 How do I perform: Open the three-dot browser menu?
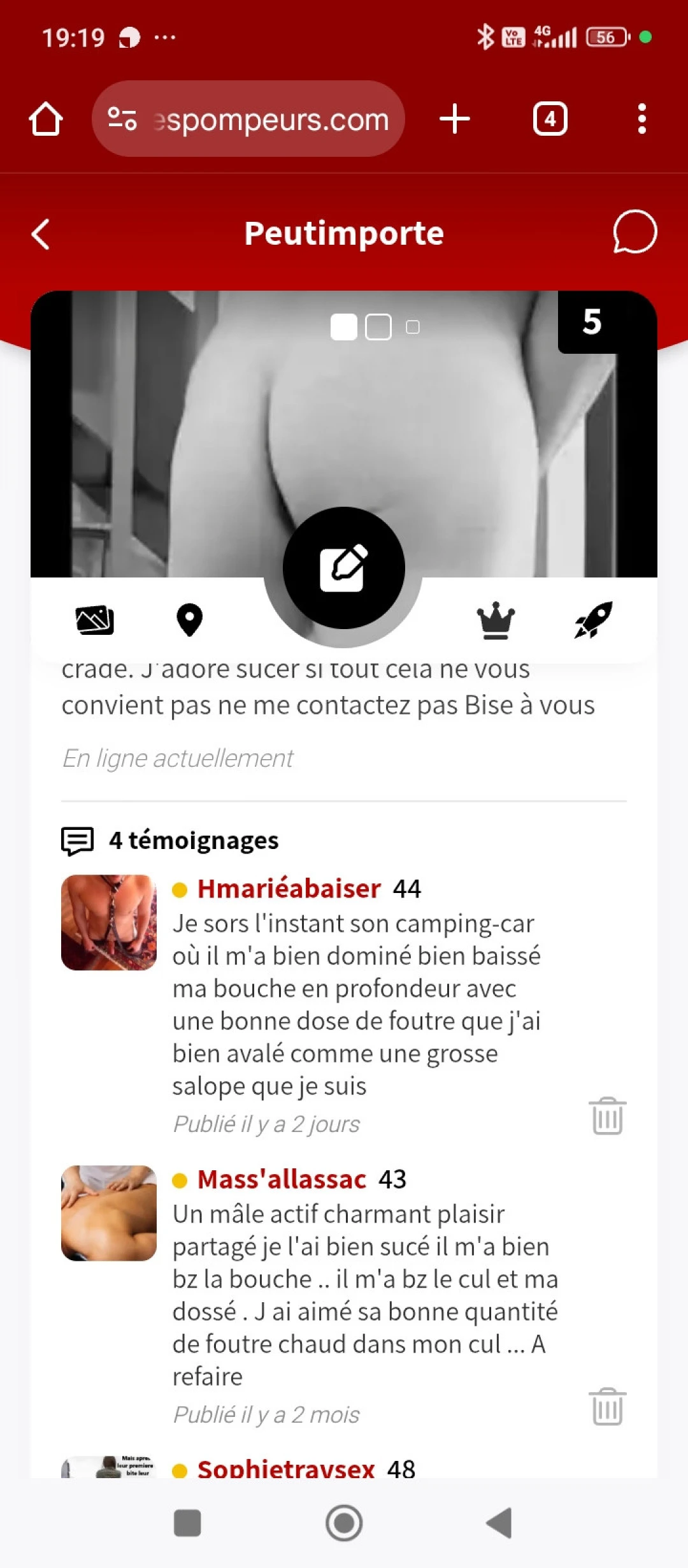pyautogui.click(x=642, y=119)
